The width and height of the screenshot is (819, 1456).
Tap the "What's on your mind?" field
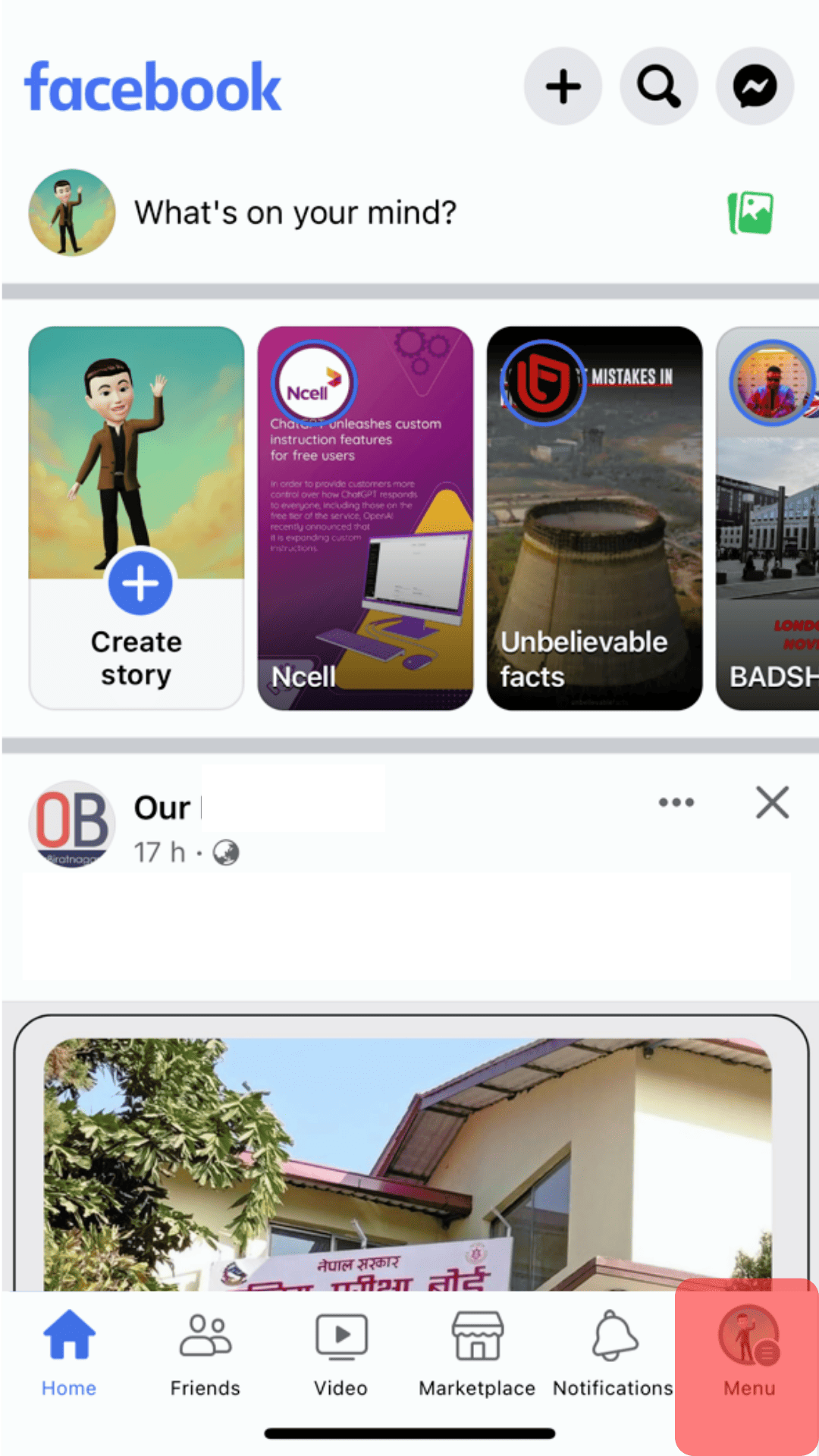(296, 213)
